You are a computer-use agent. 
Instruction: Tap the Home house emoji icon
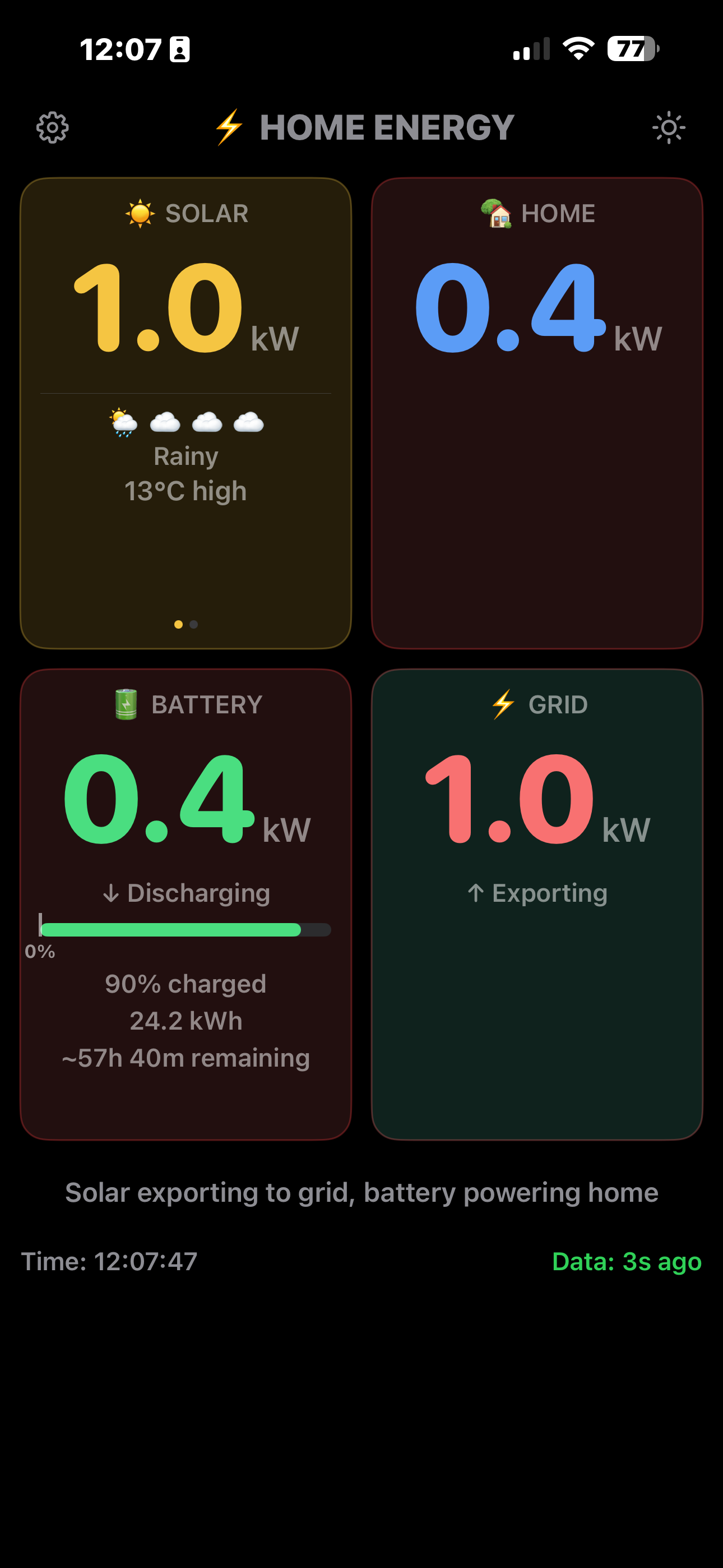pyautogui.click(x=498, y=213)
